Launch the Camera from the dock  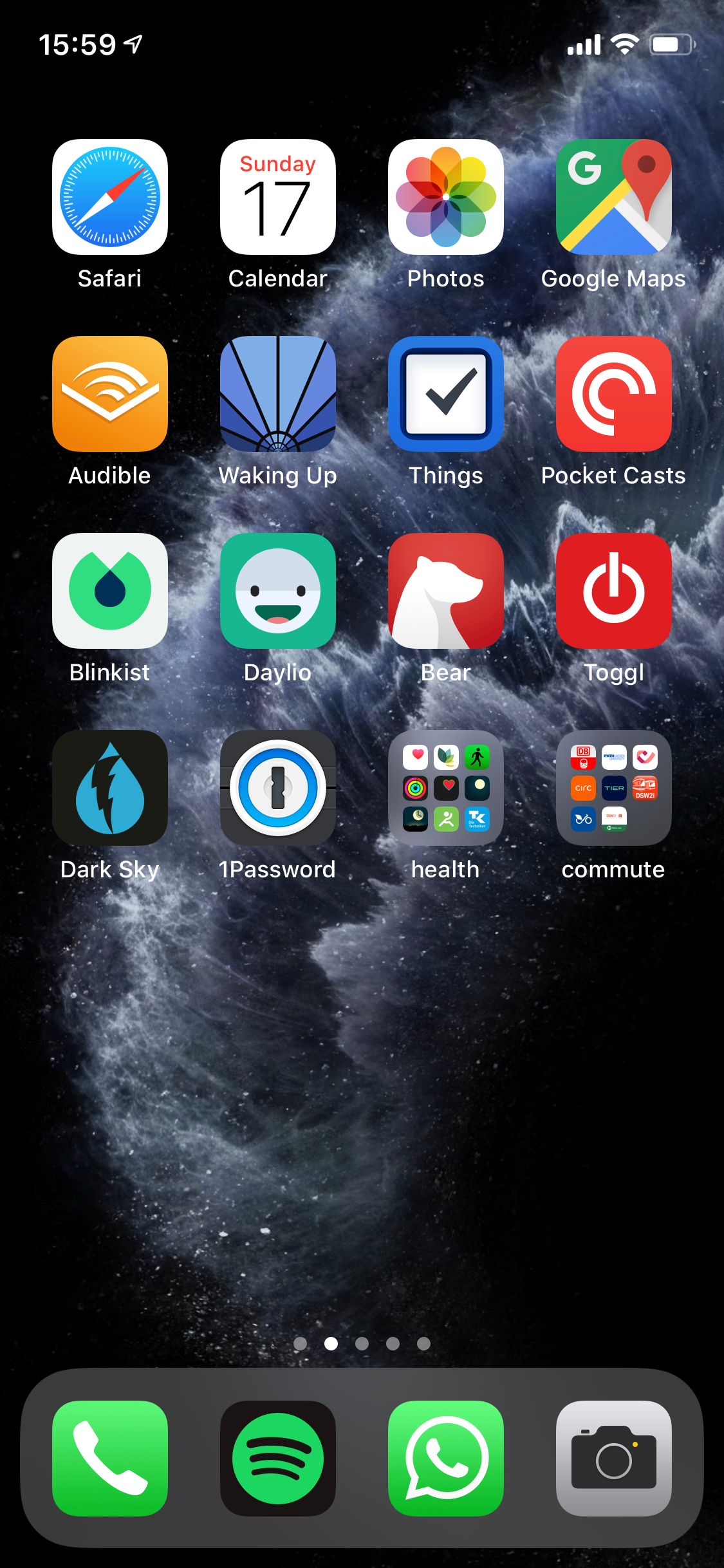click(x=614, y=1459)
